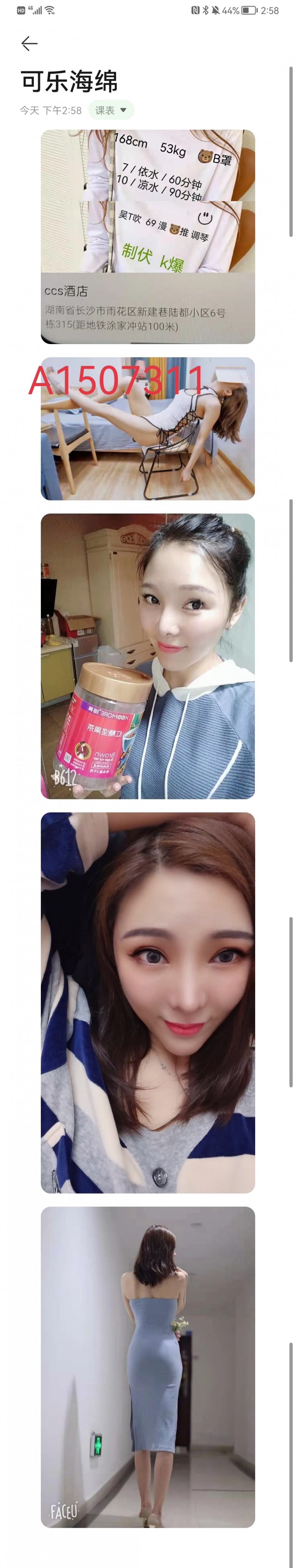This screenshot has width=296, height=1568.
Task: View the hallway photo with blue dress
Action: (147, 1366)
